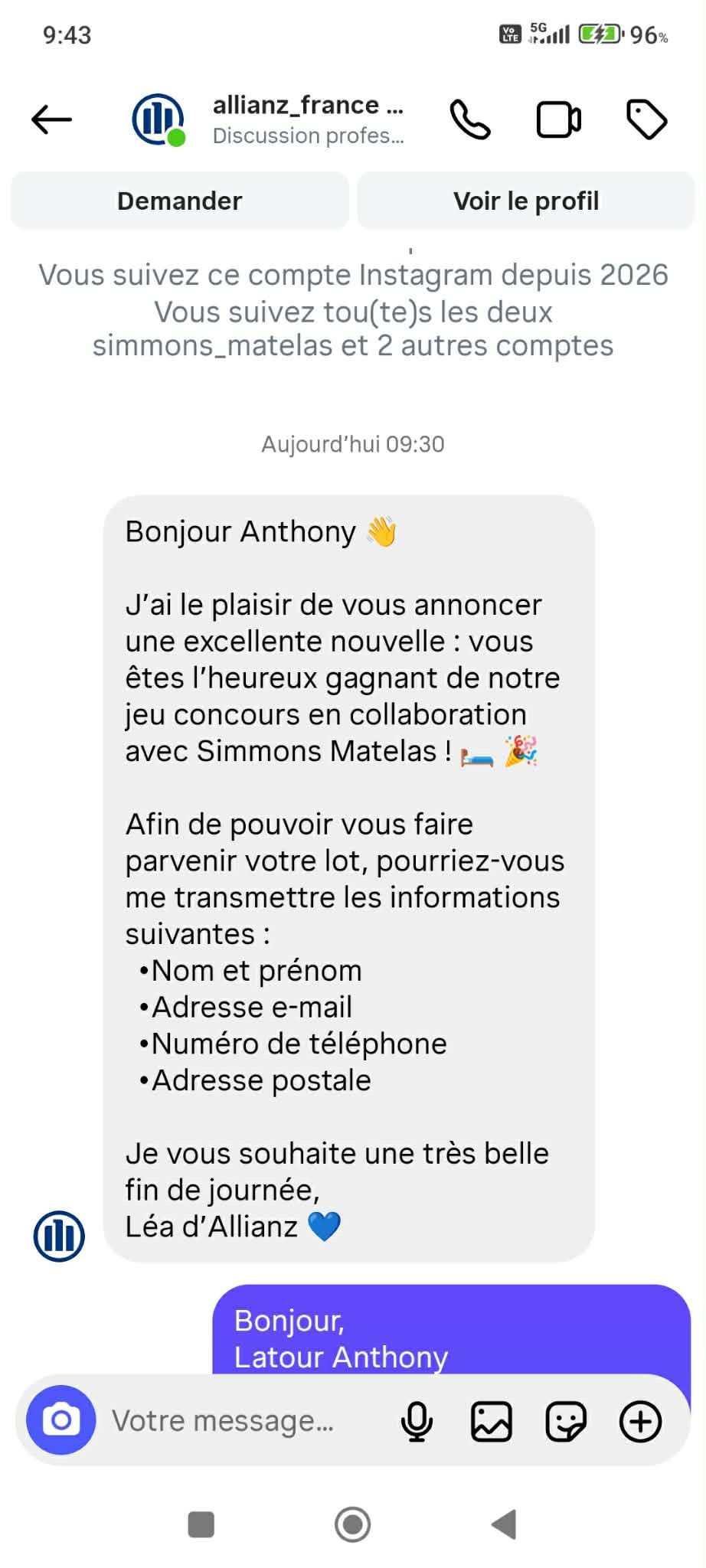Go back to the conversations list
This screenshot has height=1568, width=706.
pos(51,119)
